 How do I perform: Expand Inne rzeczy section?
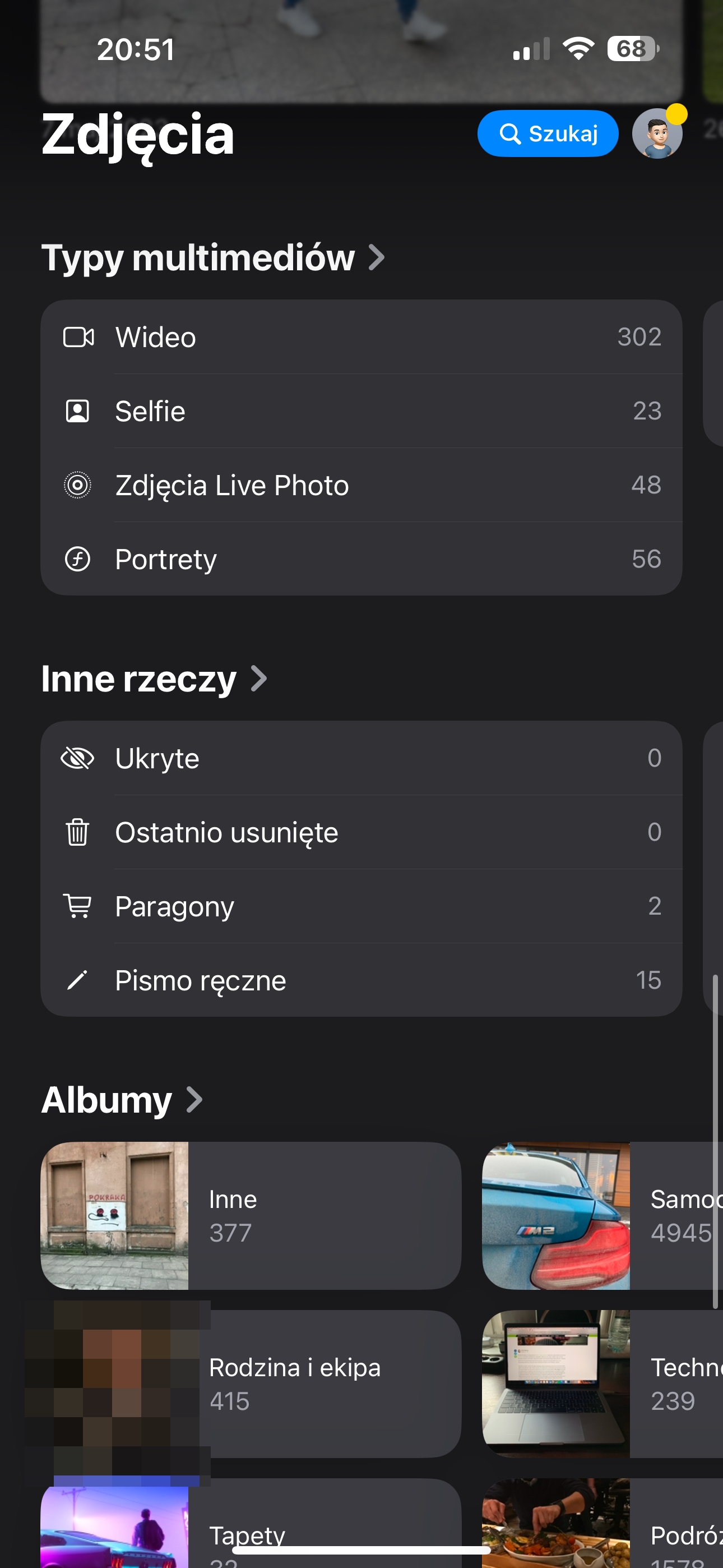coord(154,679)
